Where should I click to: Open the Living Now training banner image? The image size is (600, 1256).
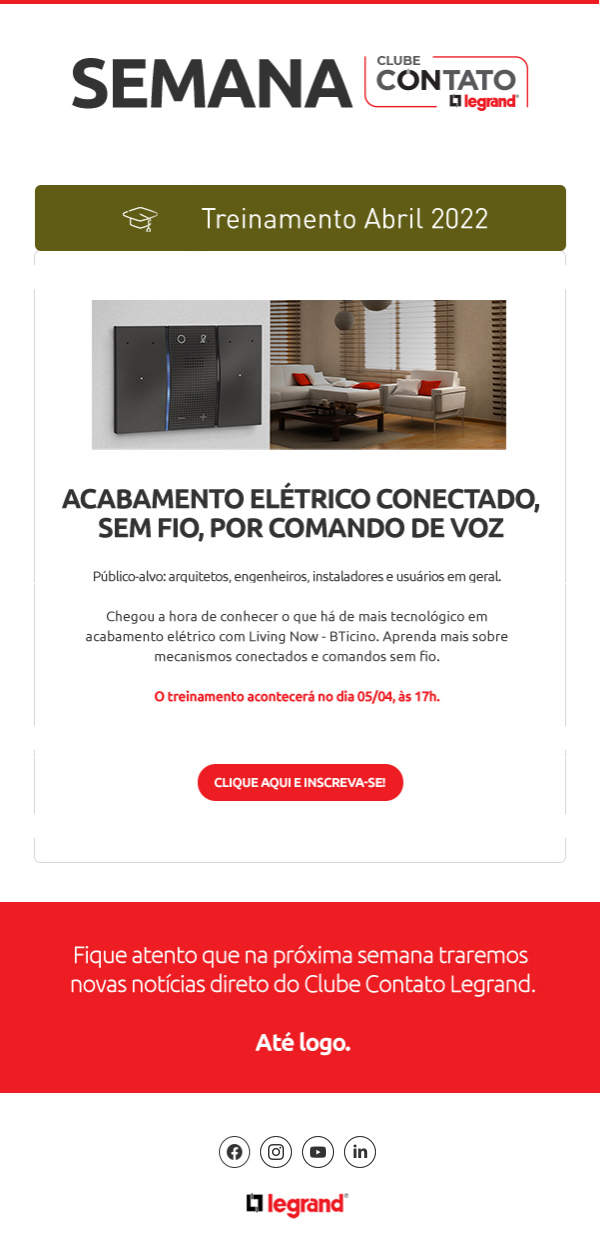tap(299, 375)
